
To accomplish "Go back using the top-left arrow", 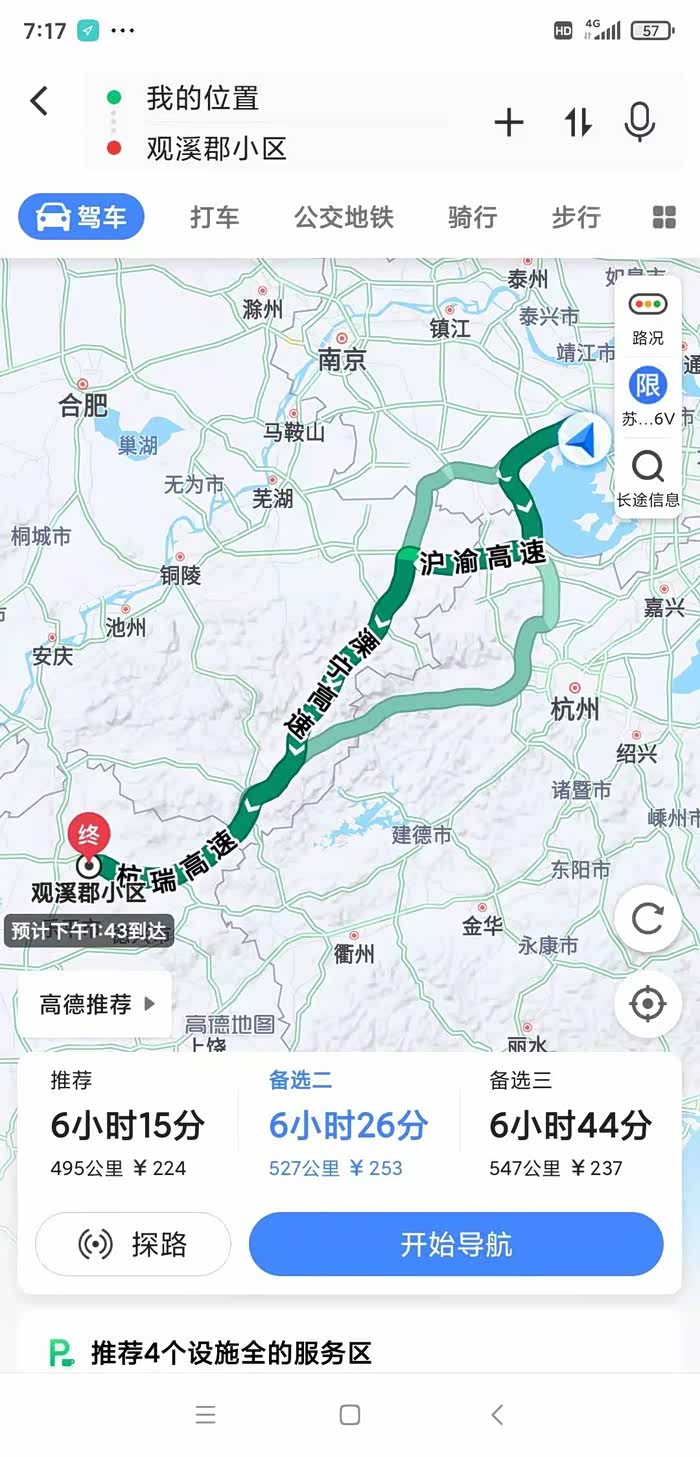I will (39, 100).
